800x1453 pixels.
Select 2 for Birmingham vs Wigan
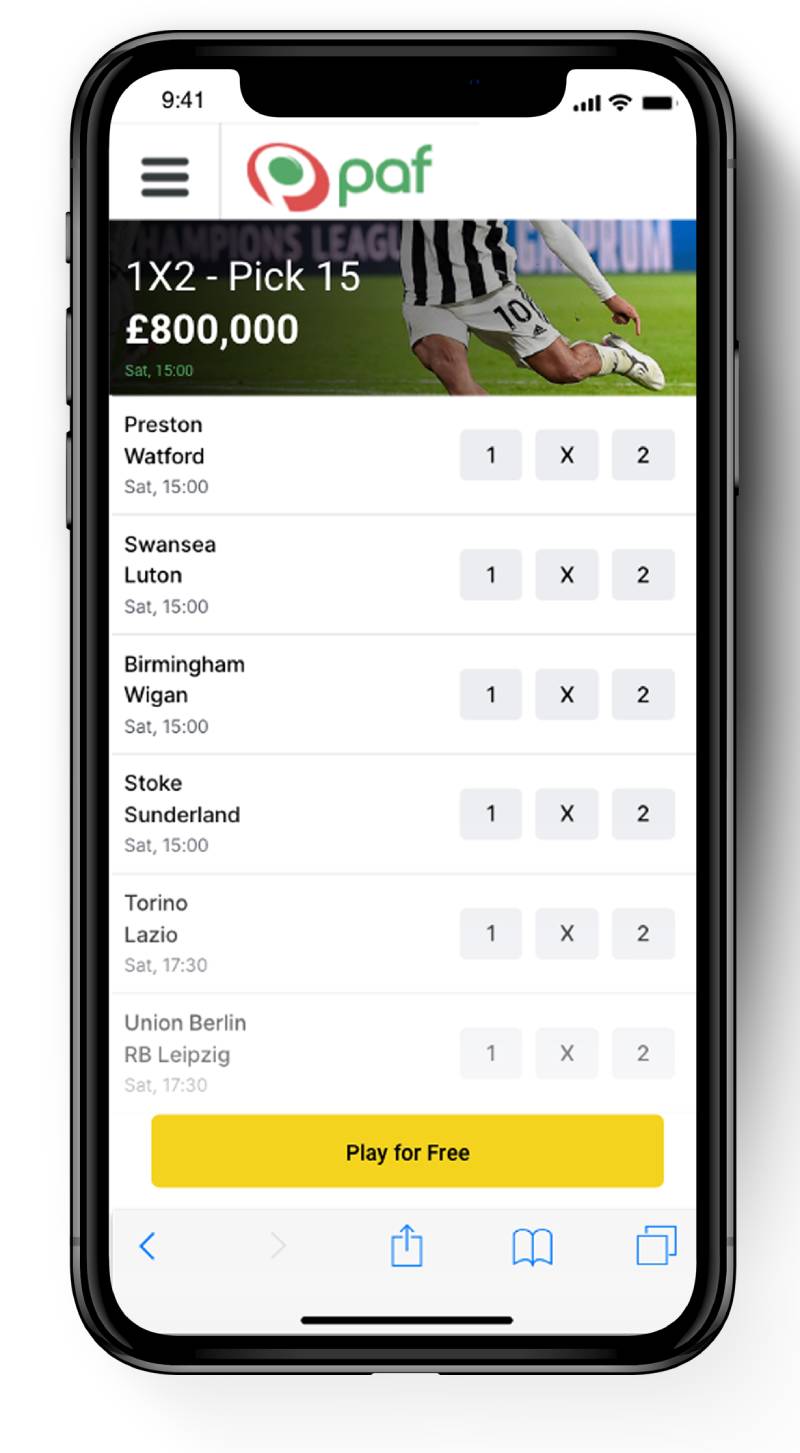click(x=643, y=694)
